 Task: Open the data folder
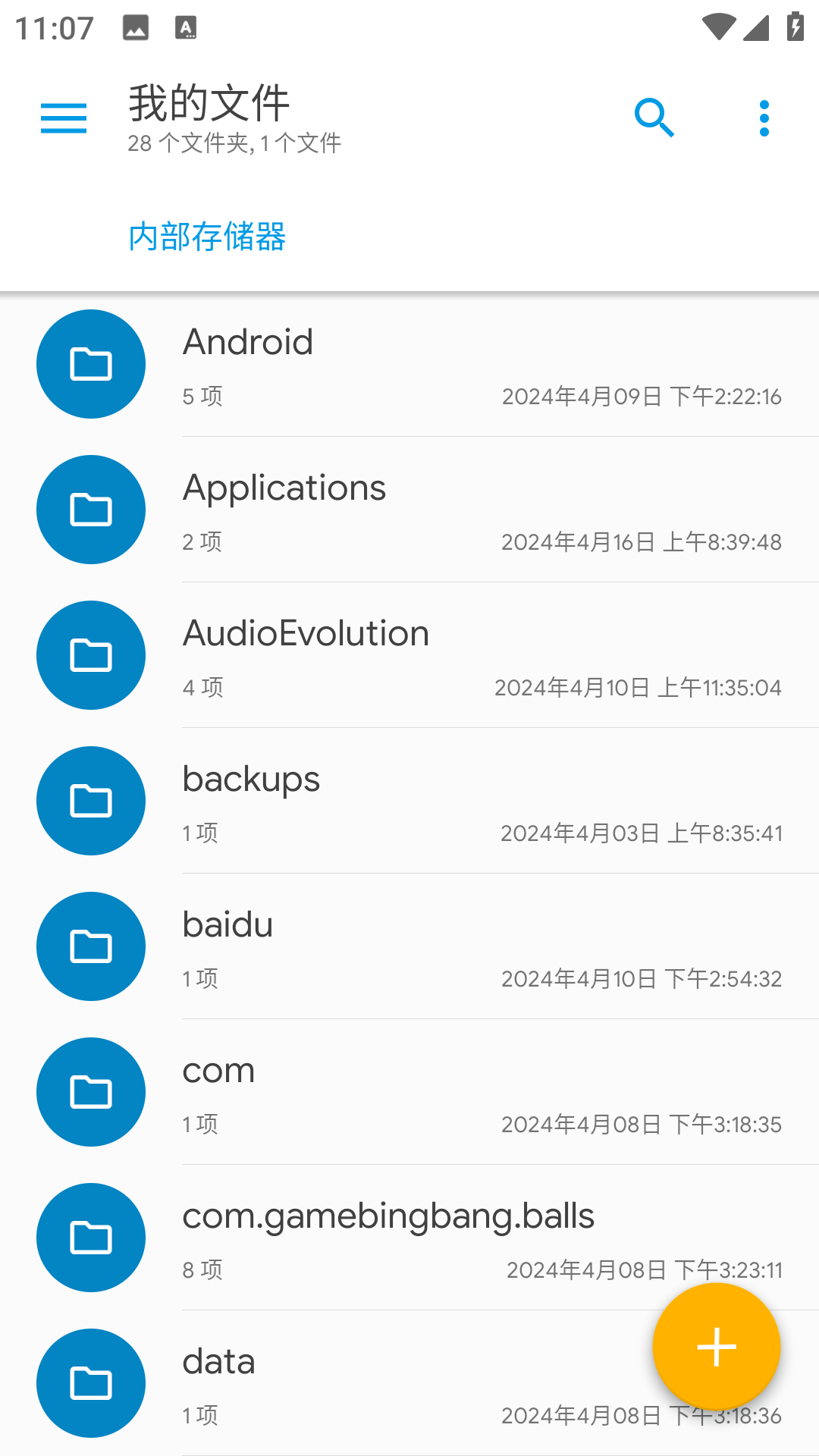(341, 1384)
